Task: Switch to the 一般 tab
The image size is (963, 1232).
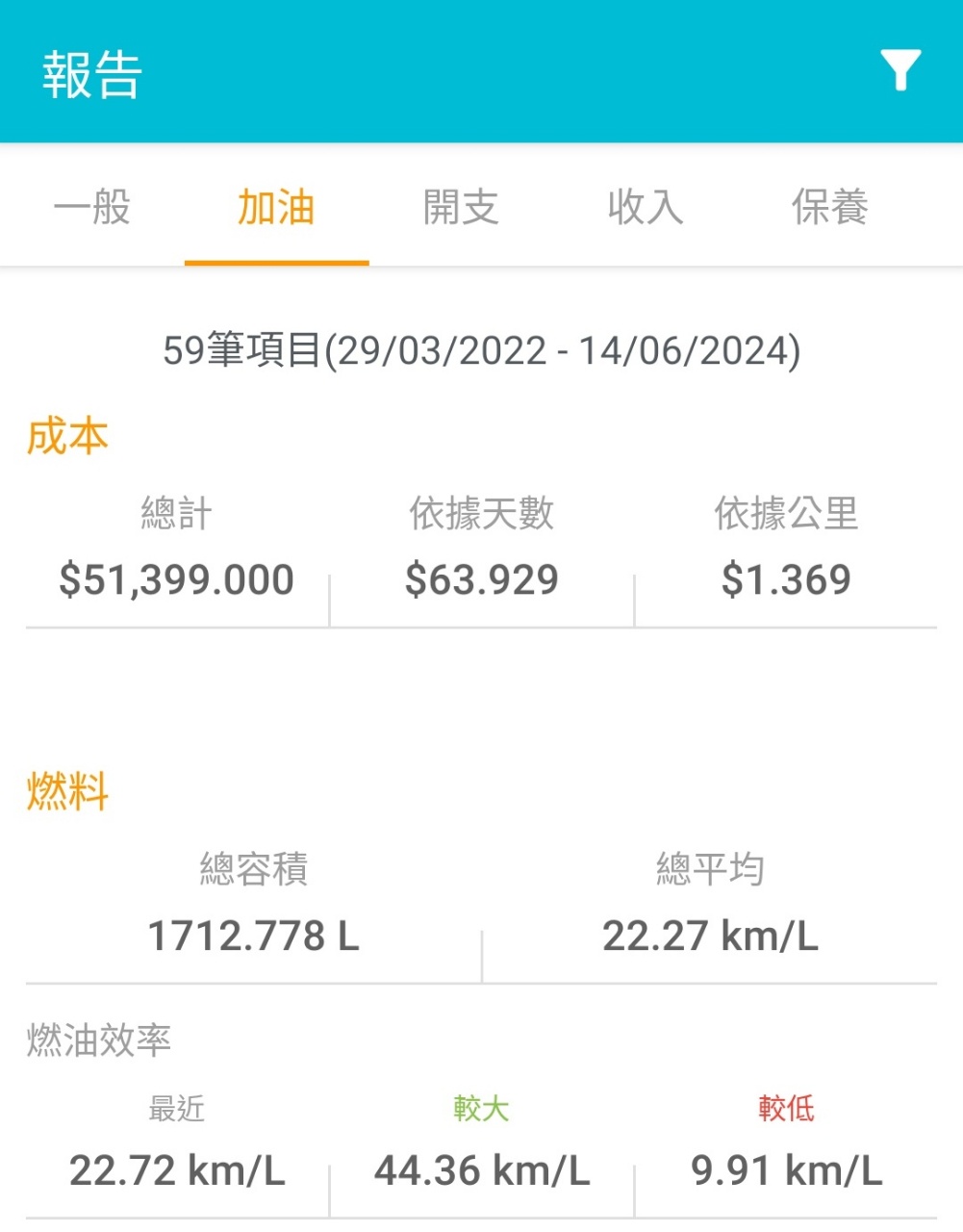Action: coord(92,207)
